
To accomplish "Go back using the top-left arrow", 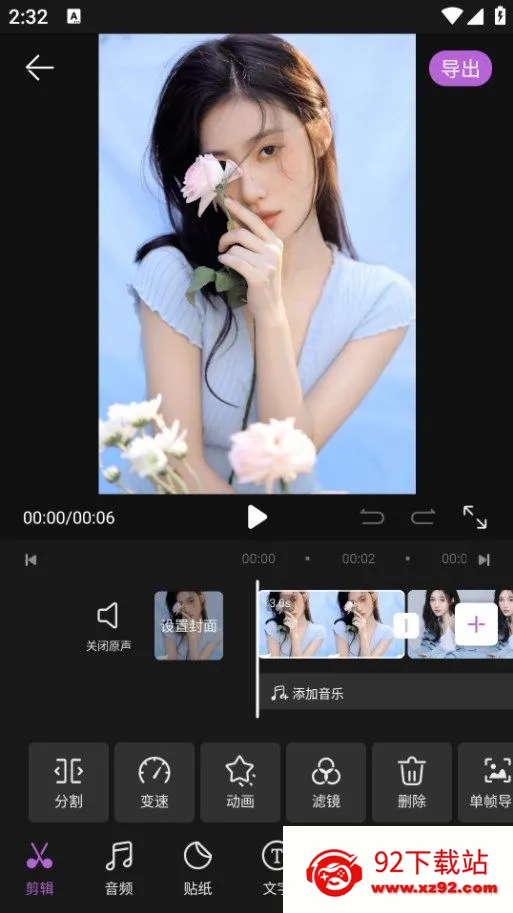I will 40,68.
